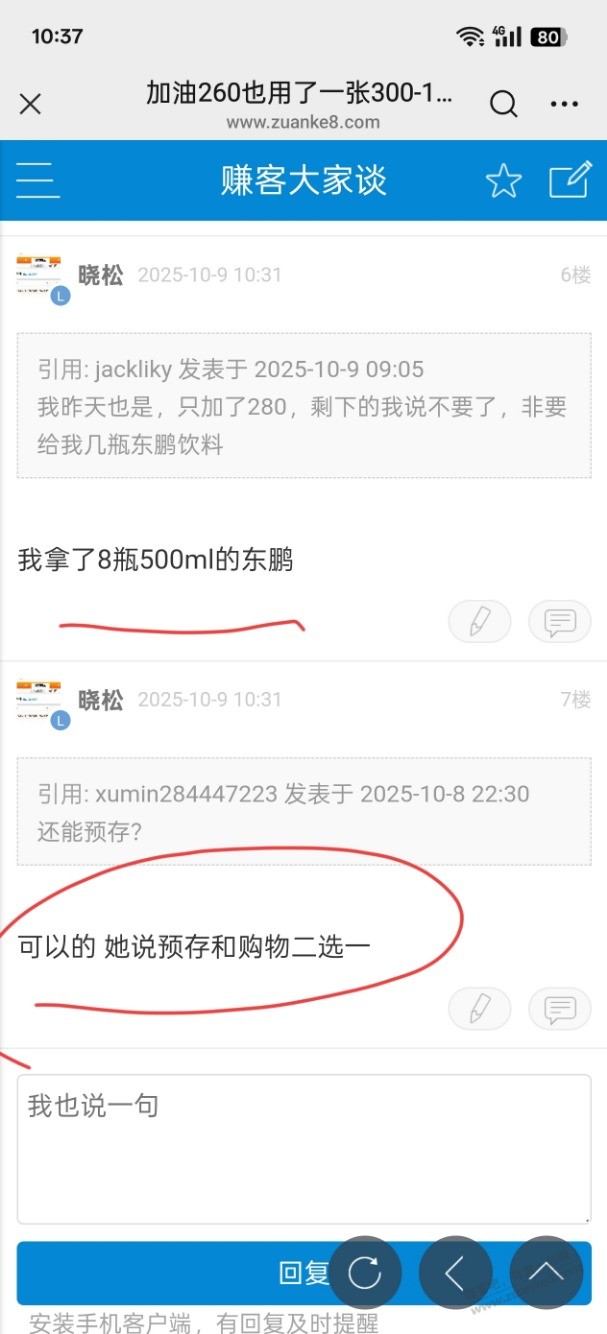Go back using the floating arrow

(x=455, y=1273)
